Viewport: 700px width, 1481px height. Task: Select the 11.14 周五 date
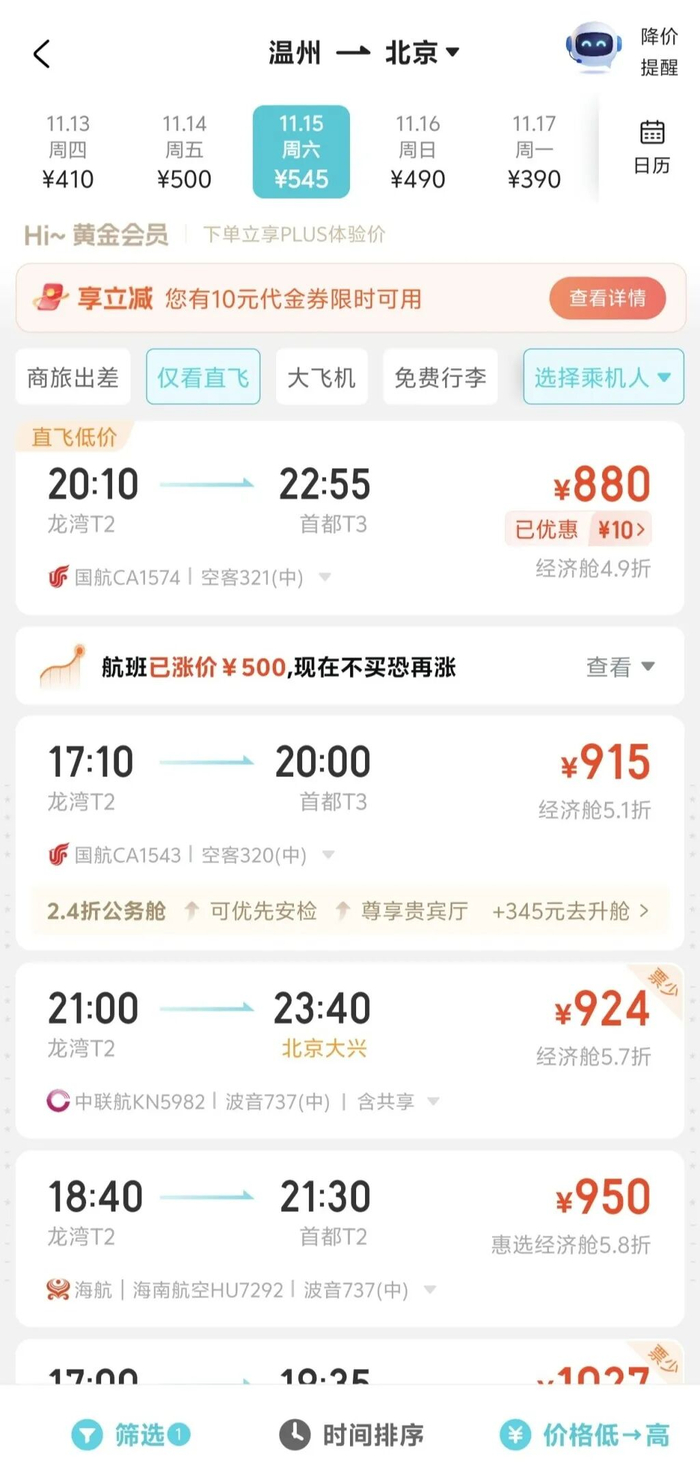pos(184,152)
